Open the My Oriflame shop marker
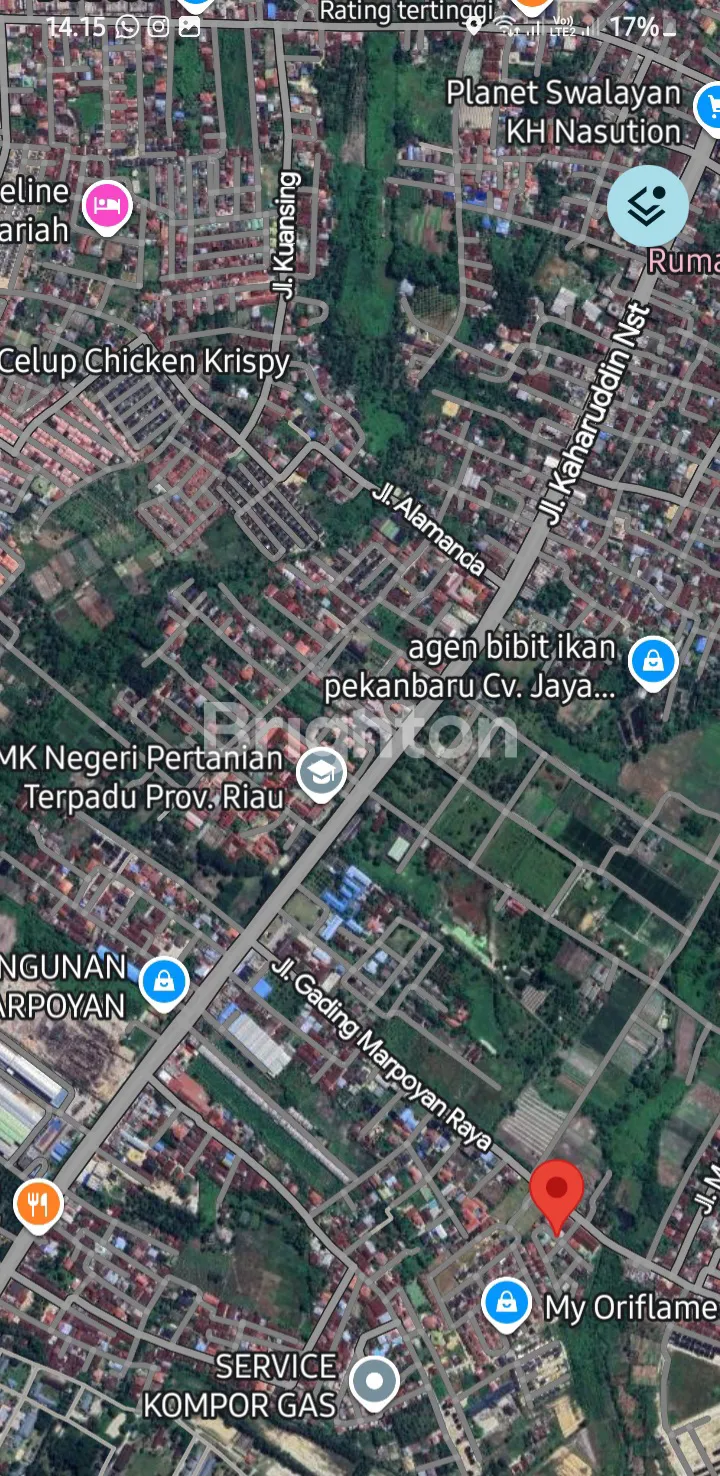The image size is (720, 1476). (x=506, y=1303)
